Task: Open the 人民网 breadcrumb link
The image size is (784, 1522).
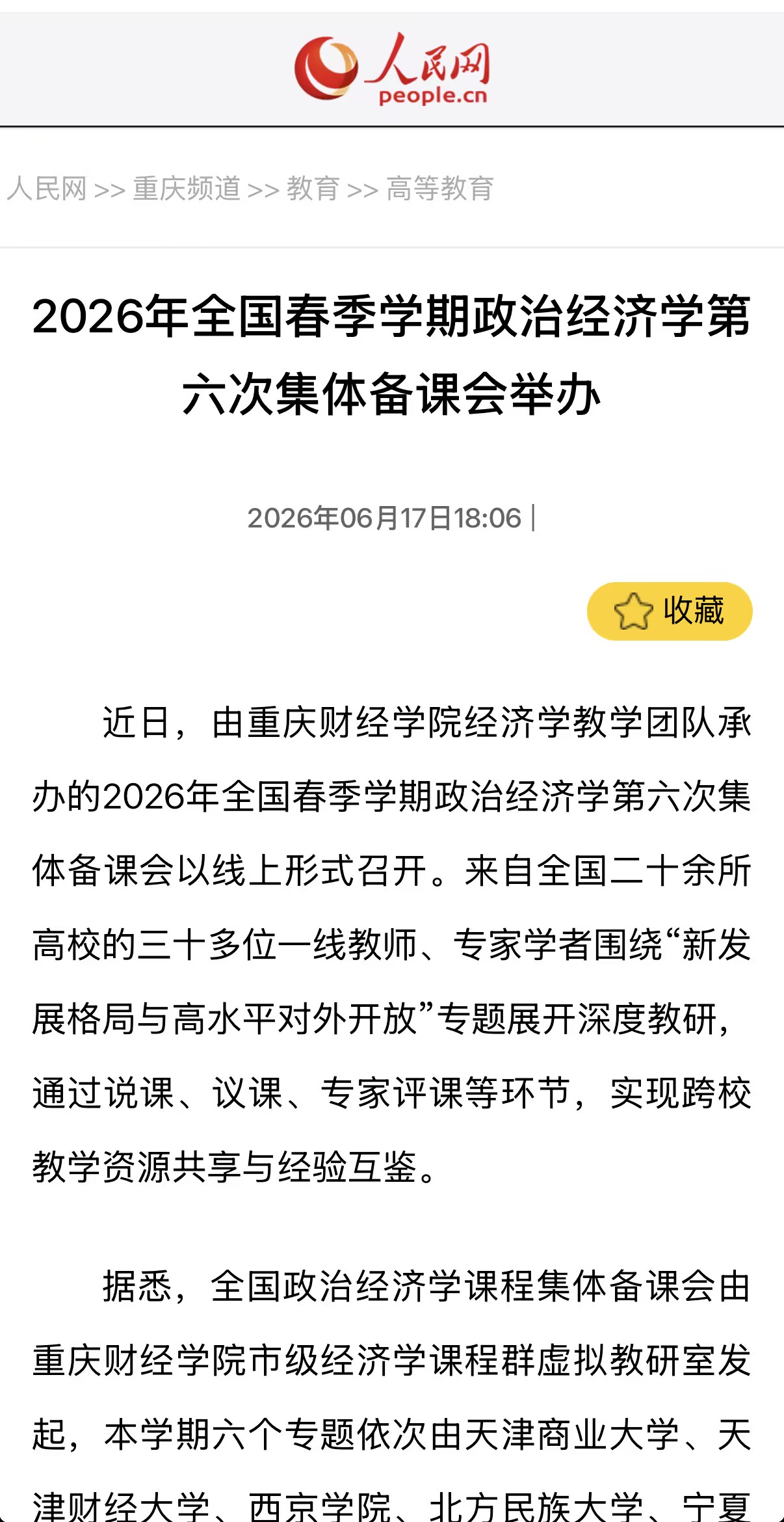Action: [47, 189]
